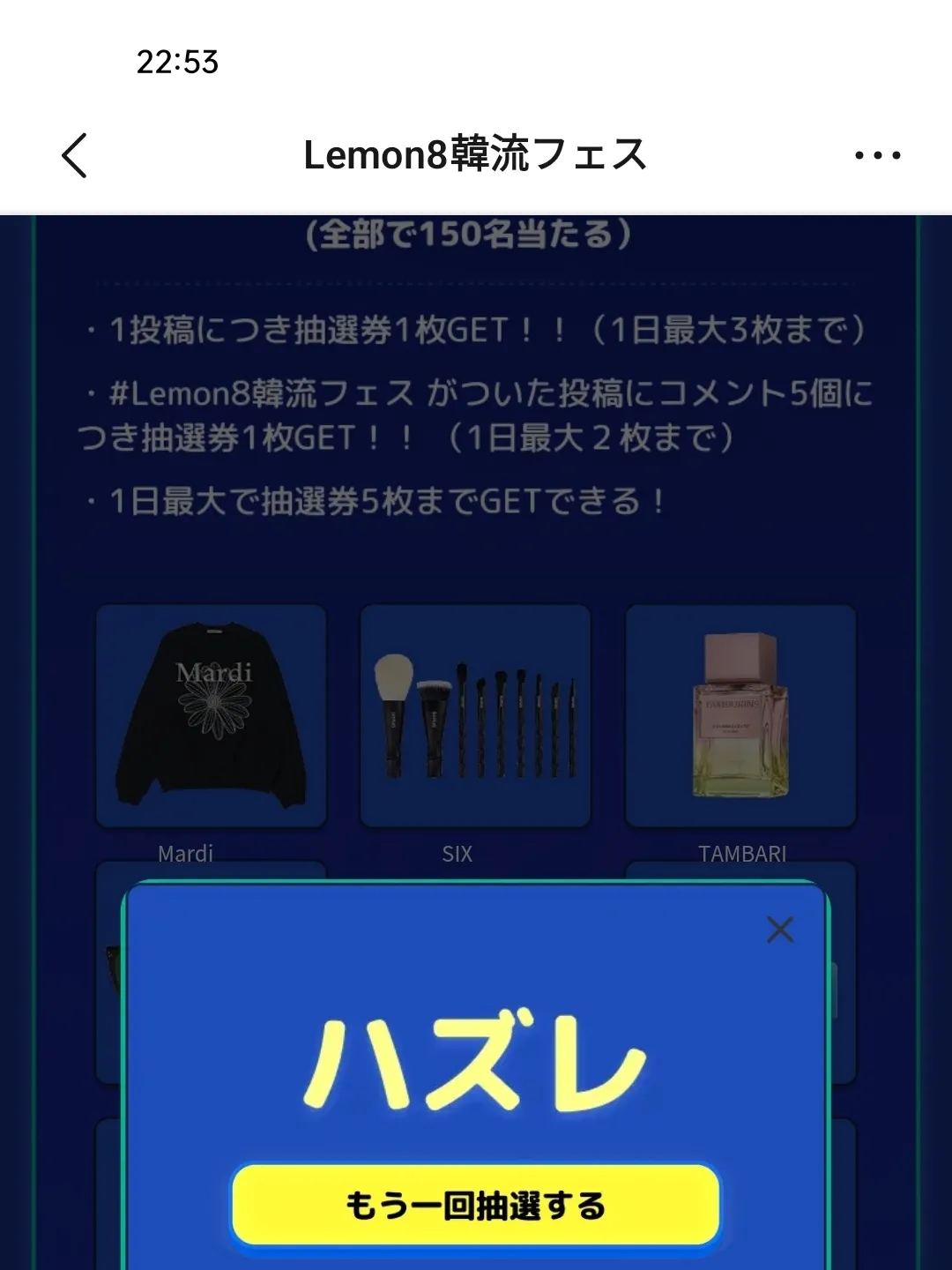Open the three-dot overflow menu
Viewport: 952px width, 1270px height.
(877, 155)
